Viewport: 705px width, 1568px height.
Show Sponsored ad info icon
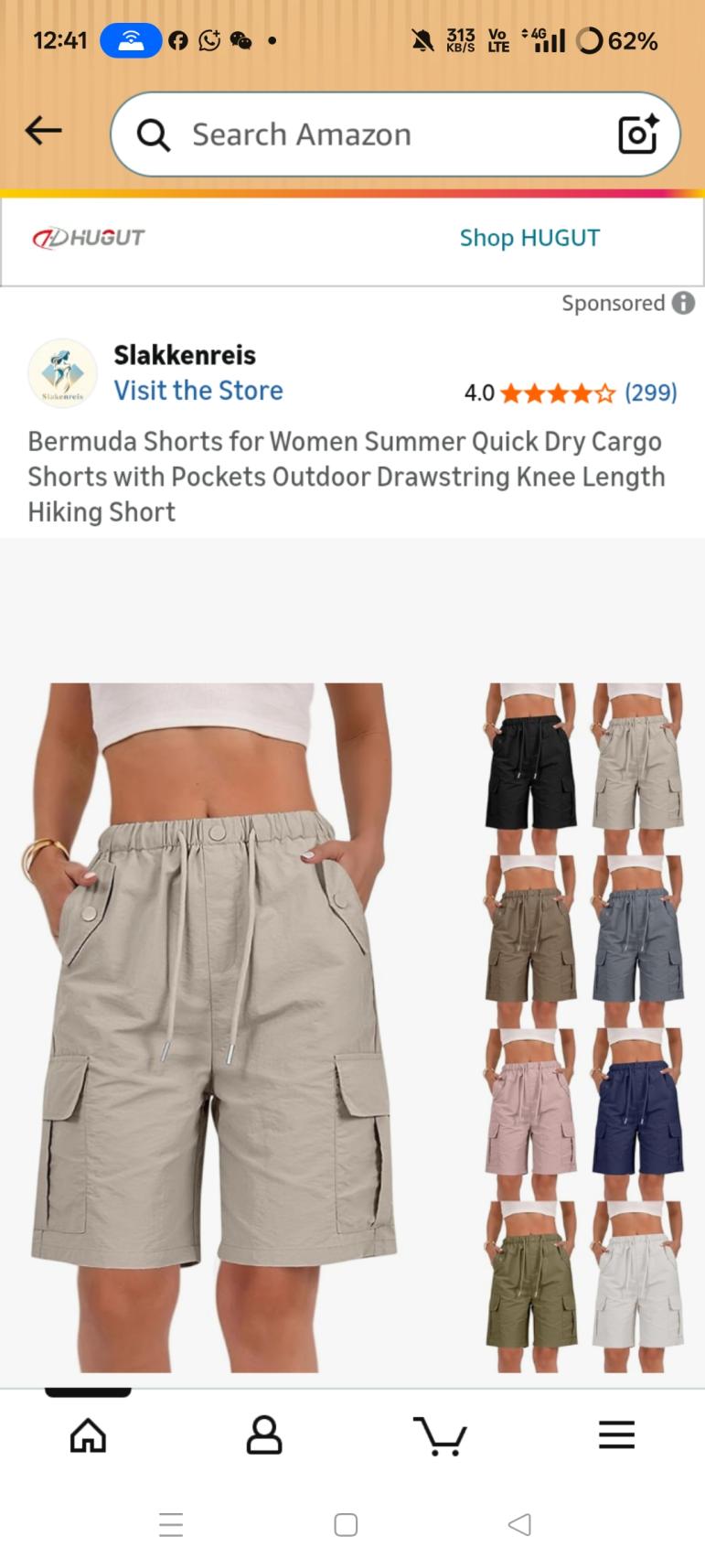(683, 303)
